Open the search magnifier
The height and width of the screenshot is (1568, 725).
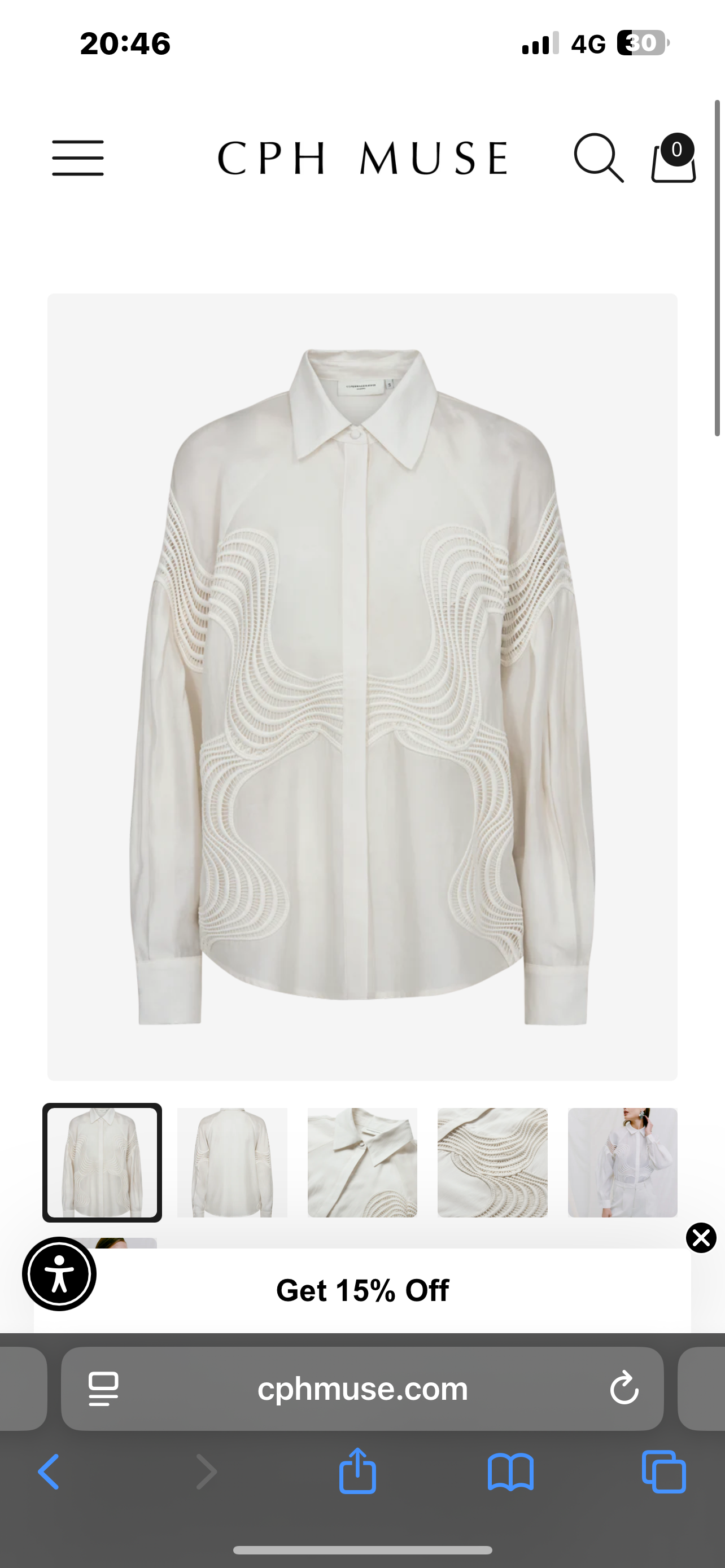tap(598, 158)
